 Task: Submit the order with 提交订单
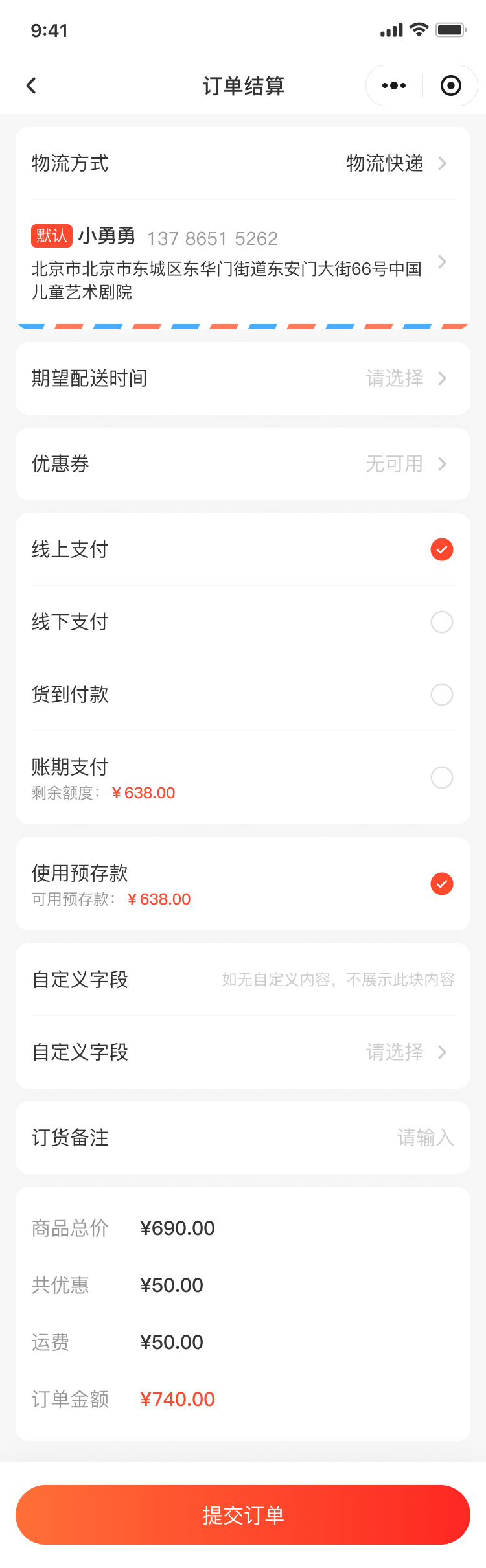pos(242,1515)
